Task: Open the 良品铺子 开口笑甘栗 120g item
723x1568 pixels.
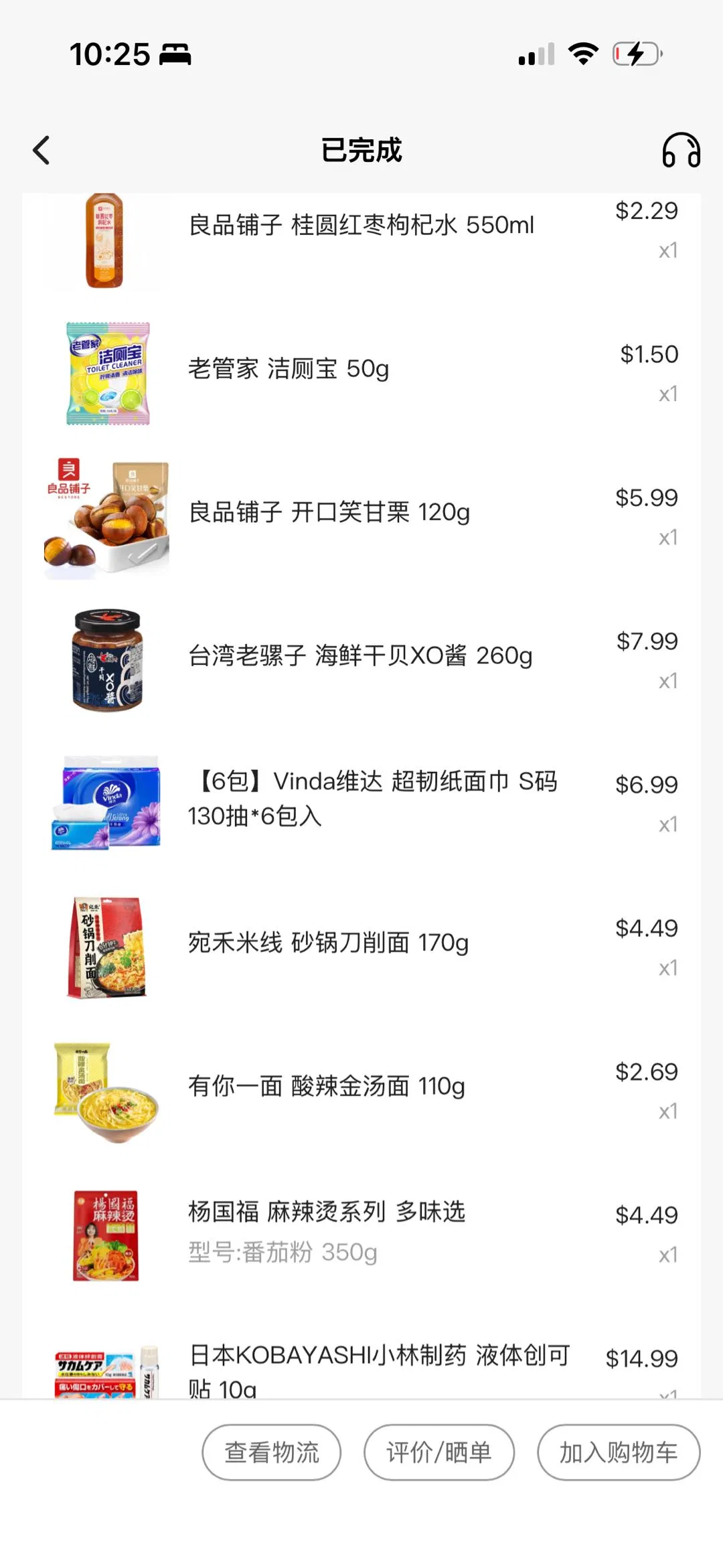Action: click(x=329, y=513)
